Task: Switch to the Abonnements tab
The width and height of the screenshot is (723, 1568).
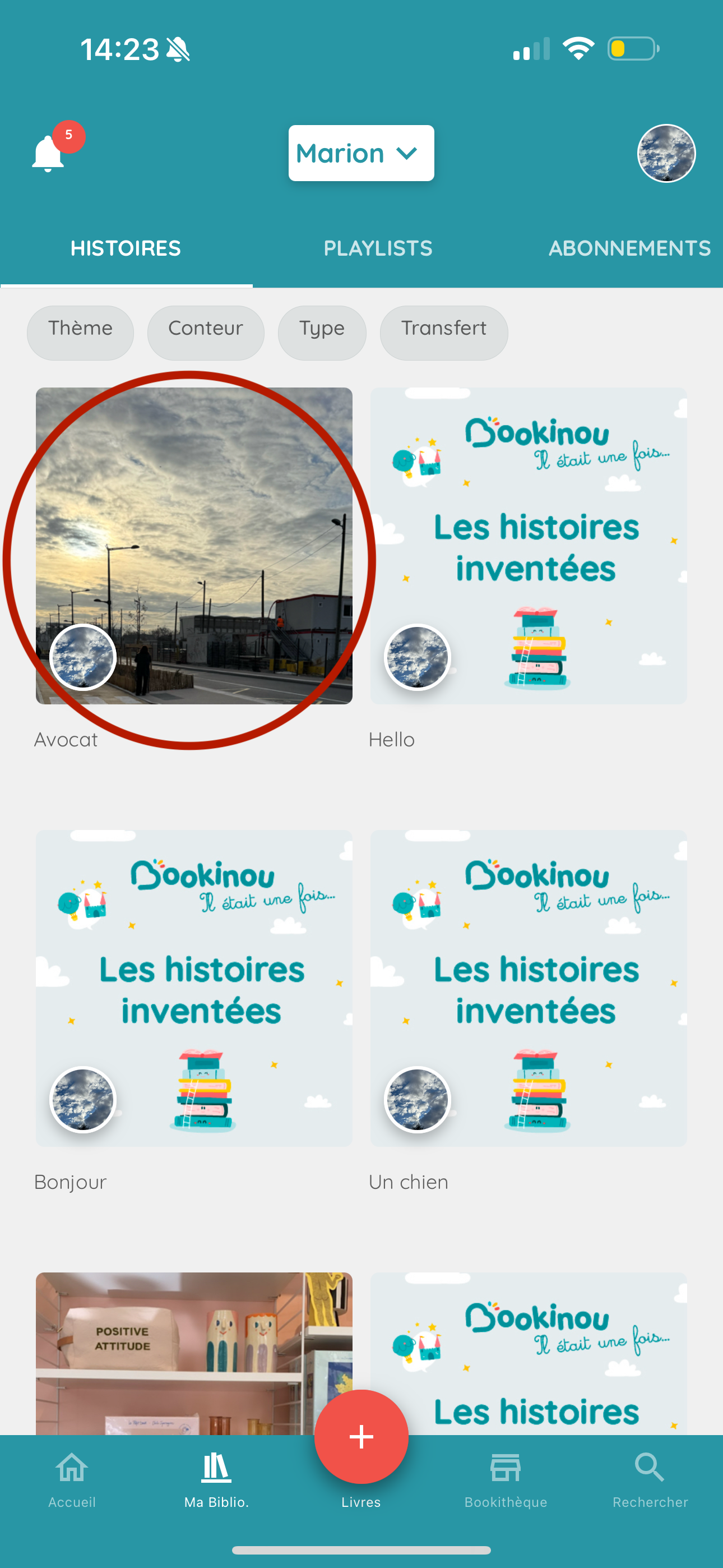Action: click(629, 248)
